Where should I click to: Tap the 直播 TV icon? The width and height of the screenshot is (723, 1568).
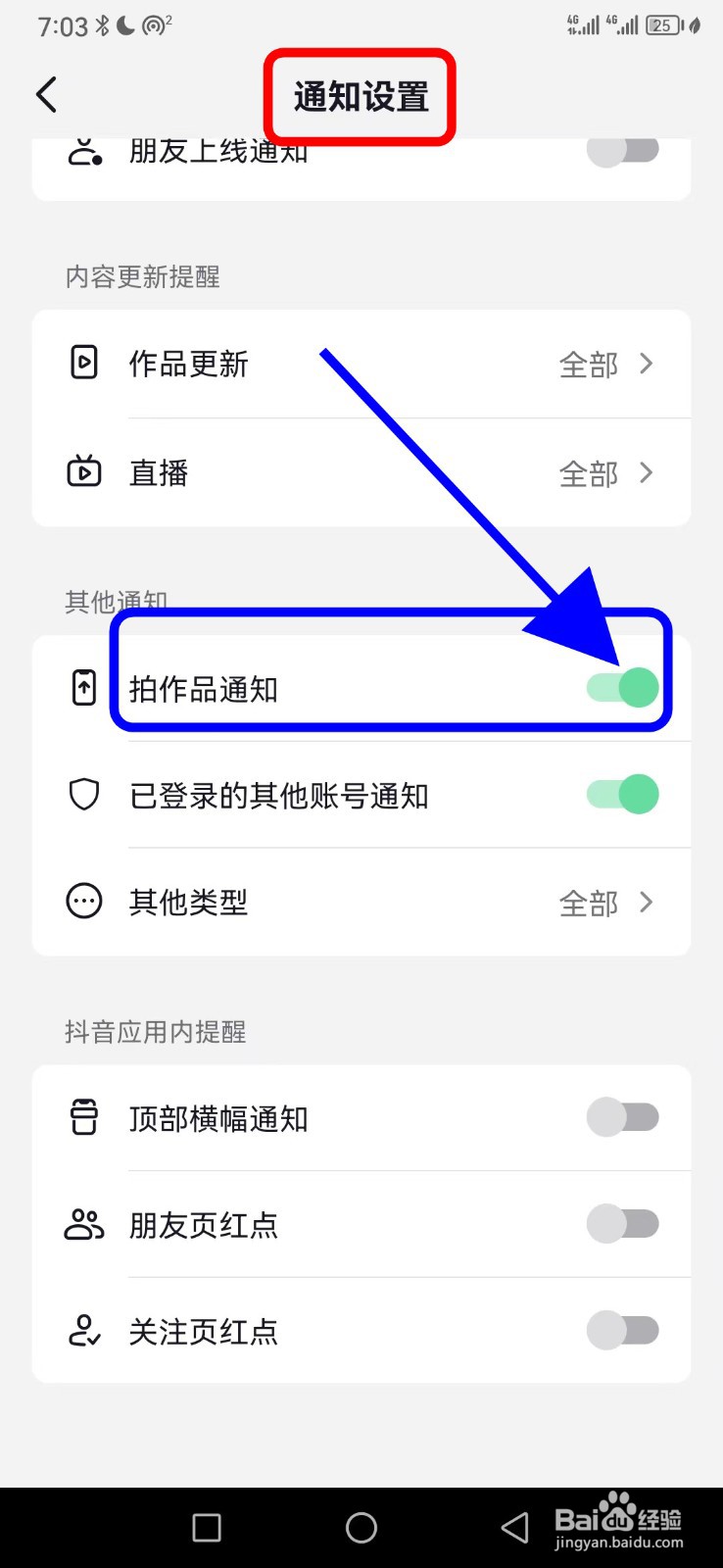point(83,471)
